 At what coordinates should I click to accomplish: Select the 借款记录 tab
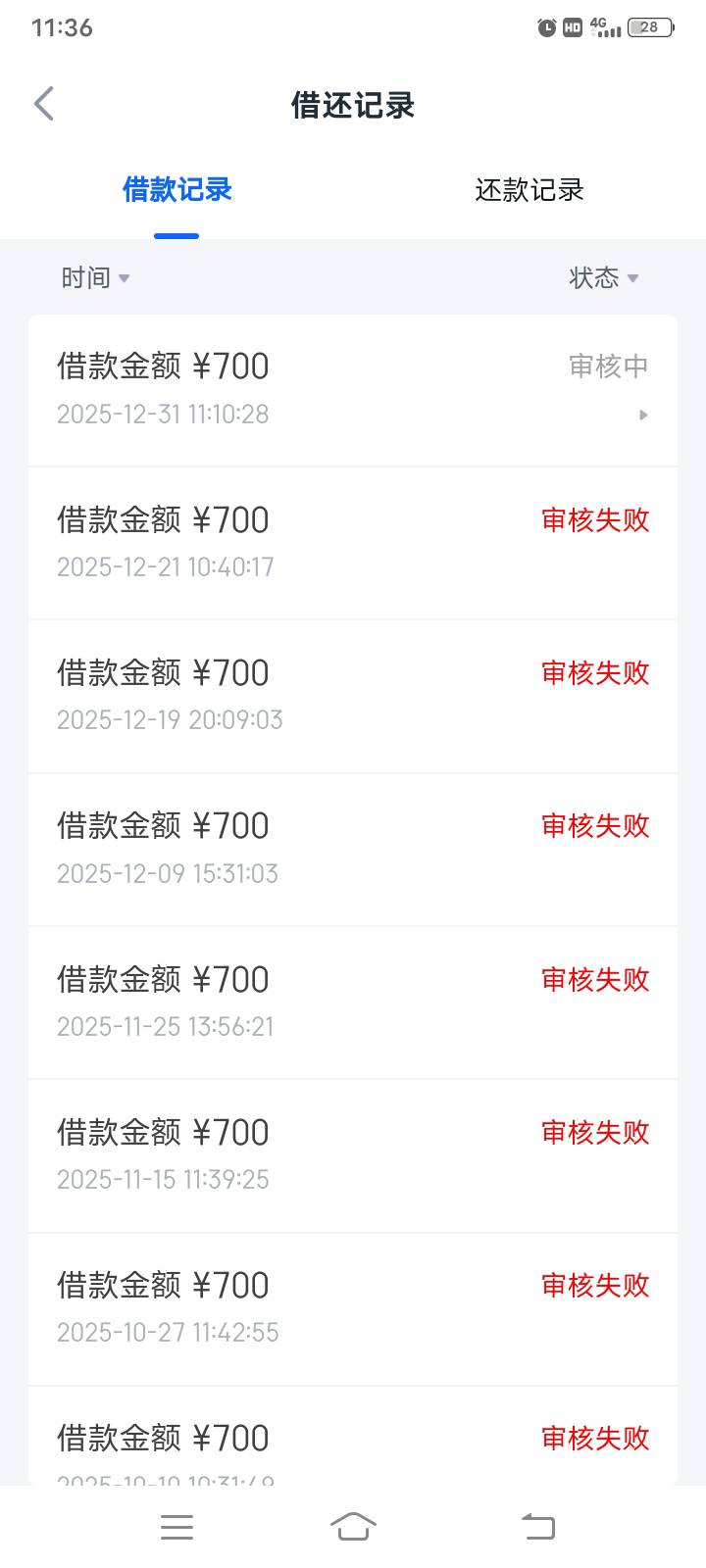176,190
